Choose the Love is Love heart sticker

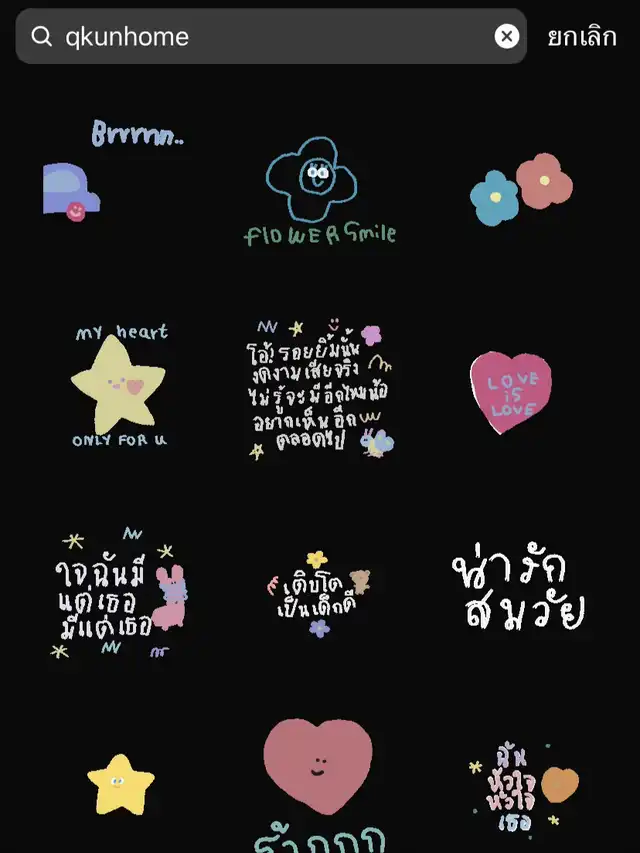coord(510,391)
